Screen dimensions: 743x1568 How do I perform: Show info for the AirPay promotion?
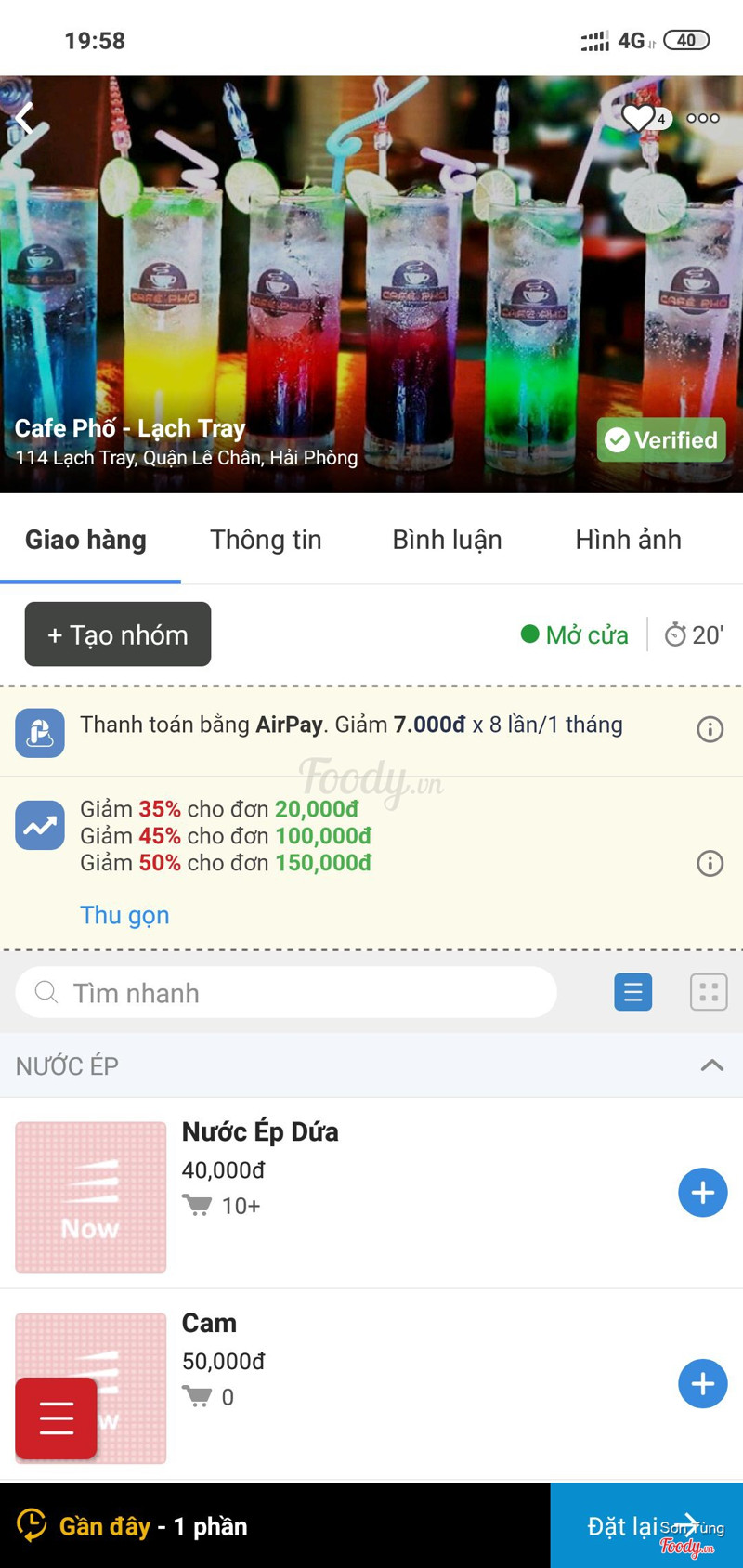click(710, 729)
